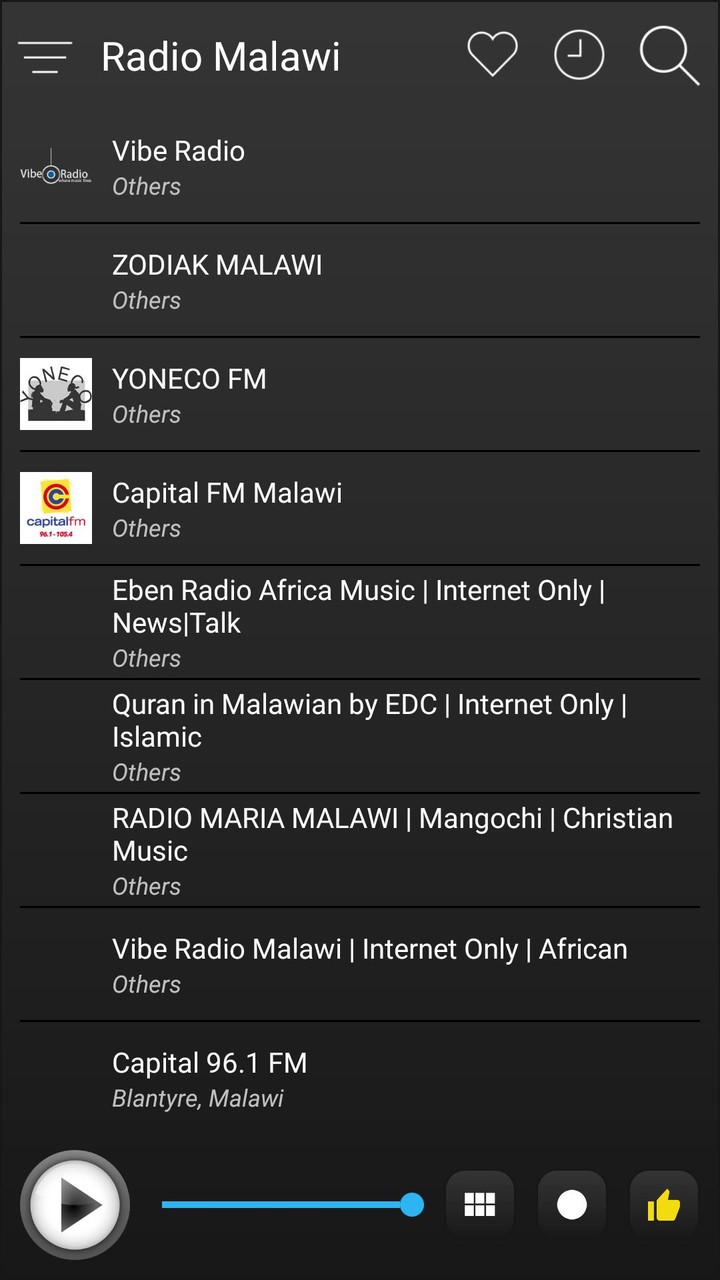Viewport: 720px width, 1280px height.
Task: Tap the record circle button
Action: (x=572, y=1205)
